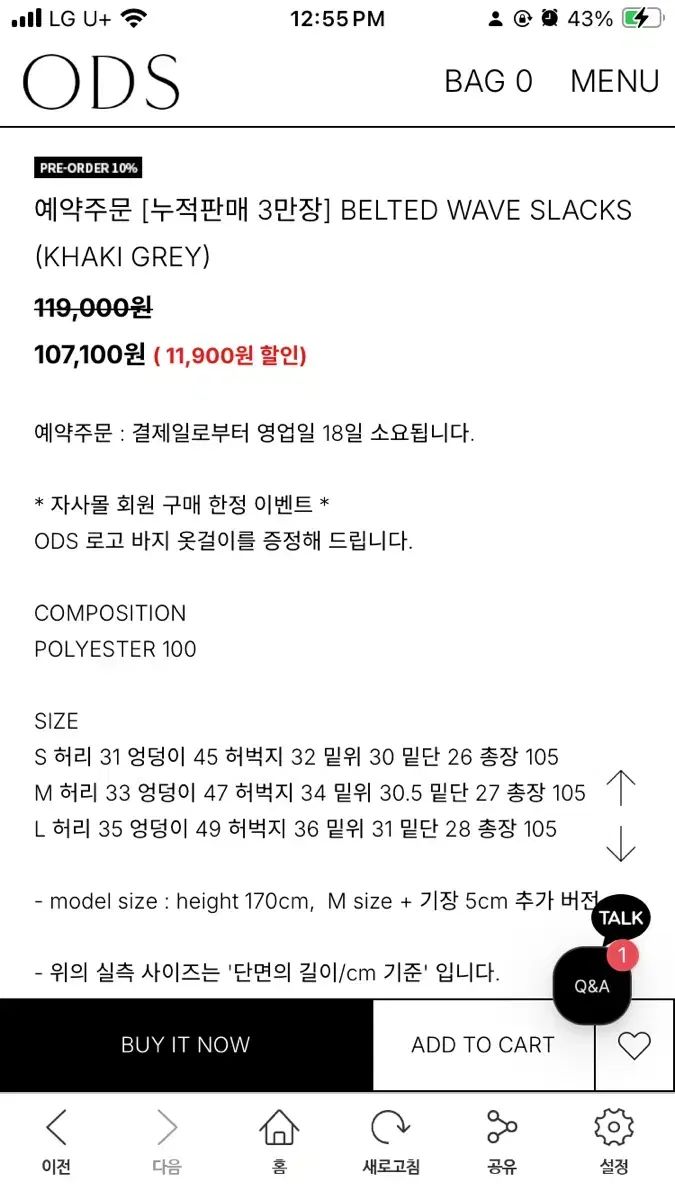Jump to page top with up arrow
The width and height of the screenshot is (675, 1200).
pos(621,788)
